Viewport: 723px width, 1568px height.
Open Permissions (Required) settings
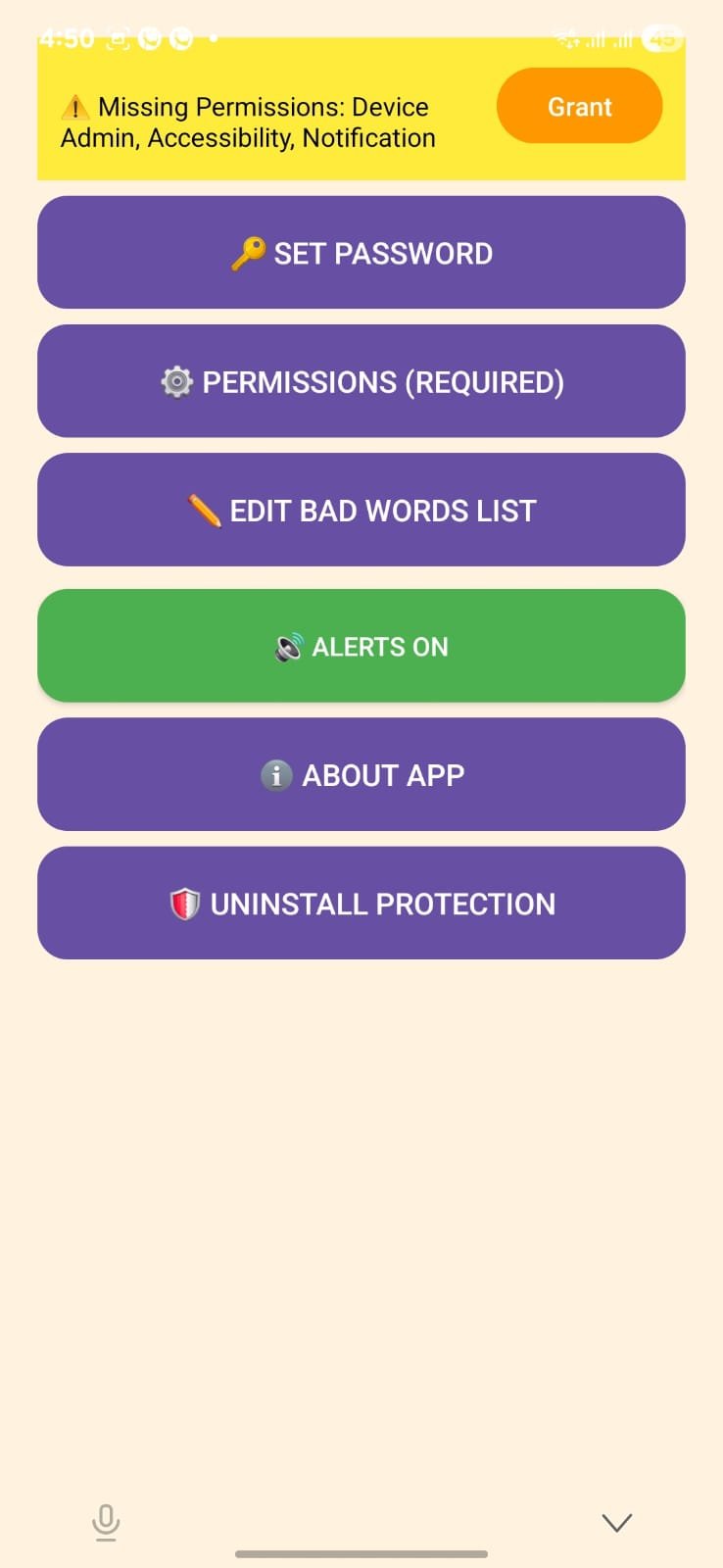[361, 381]
